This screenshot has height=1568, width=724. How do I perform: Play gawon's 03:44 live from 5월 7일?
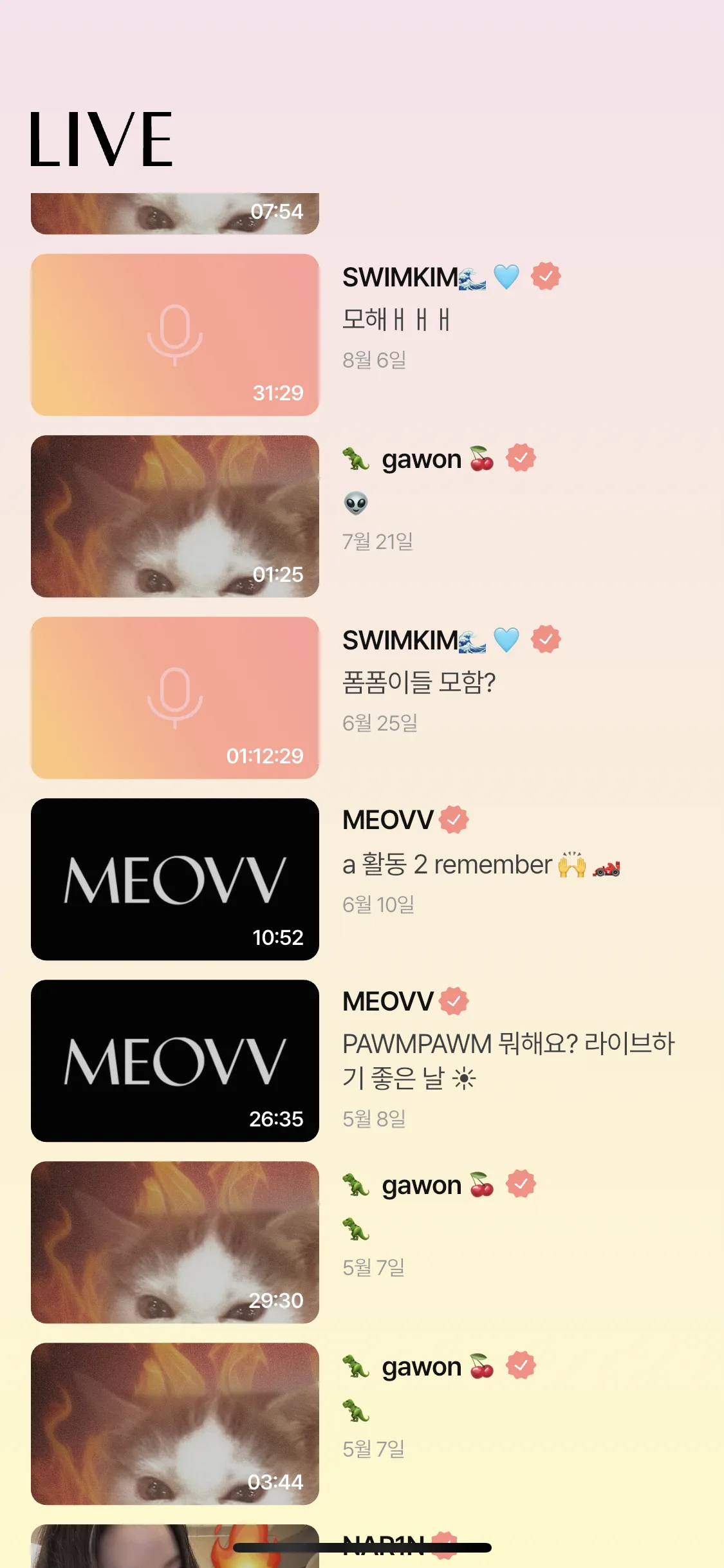click(175, 1424)
